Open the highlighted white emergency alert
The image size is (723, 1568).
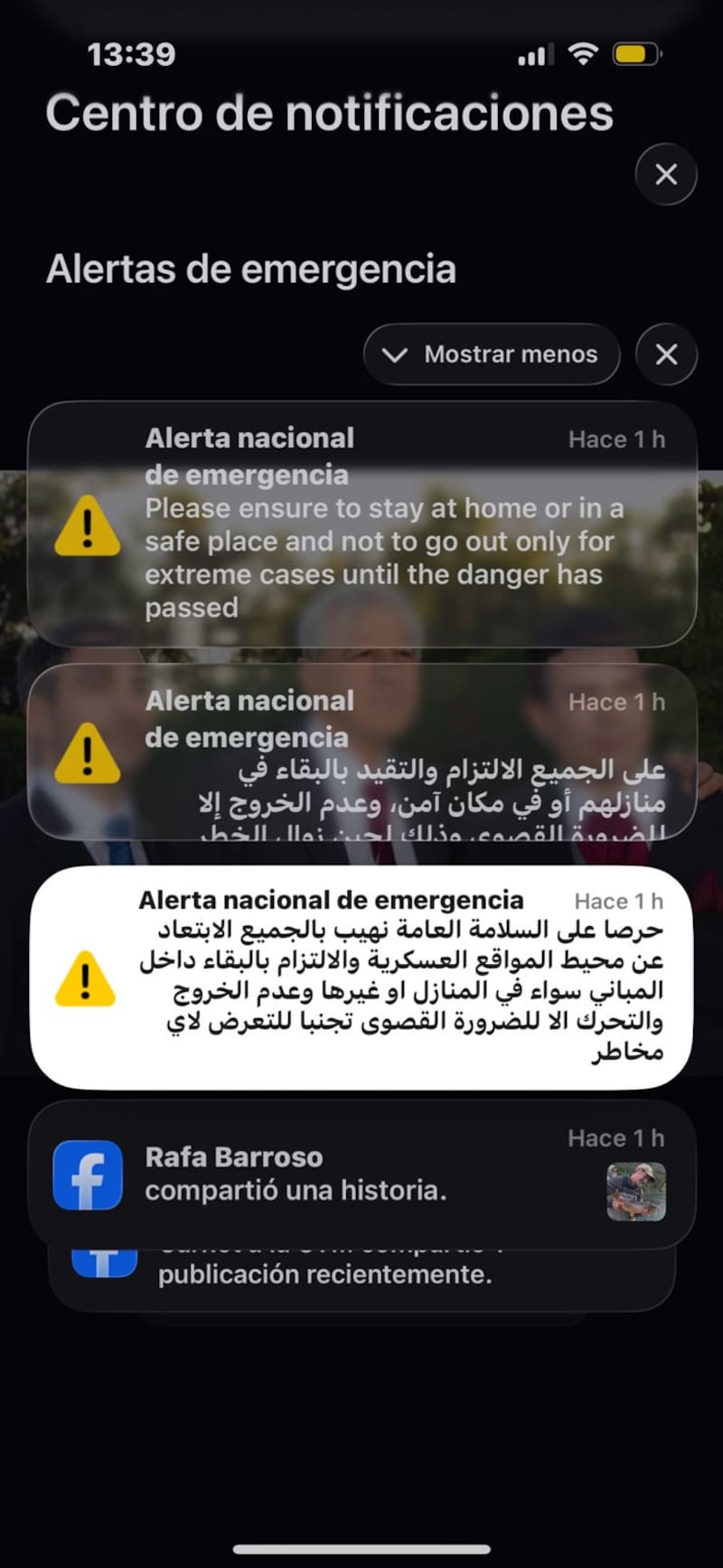(x=361, y=978)
